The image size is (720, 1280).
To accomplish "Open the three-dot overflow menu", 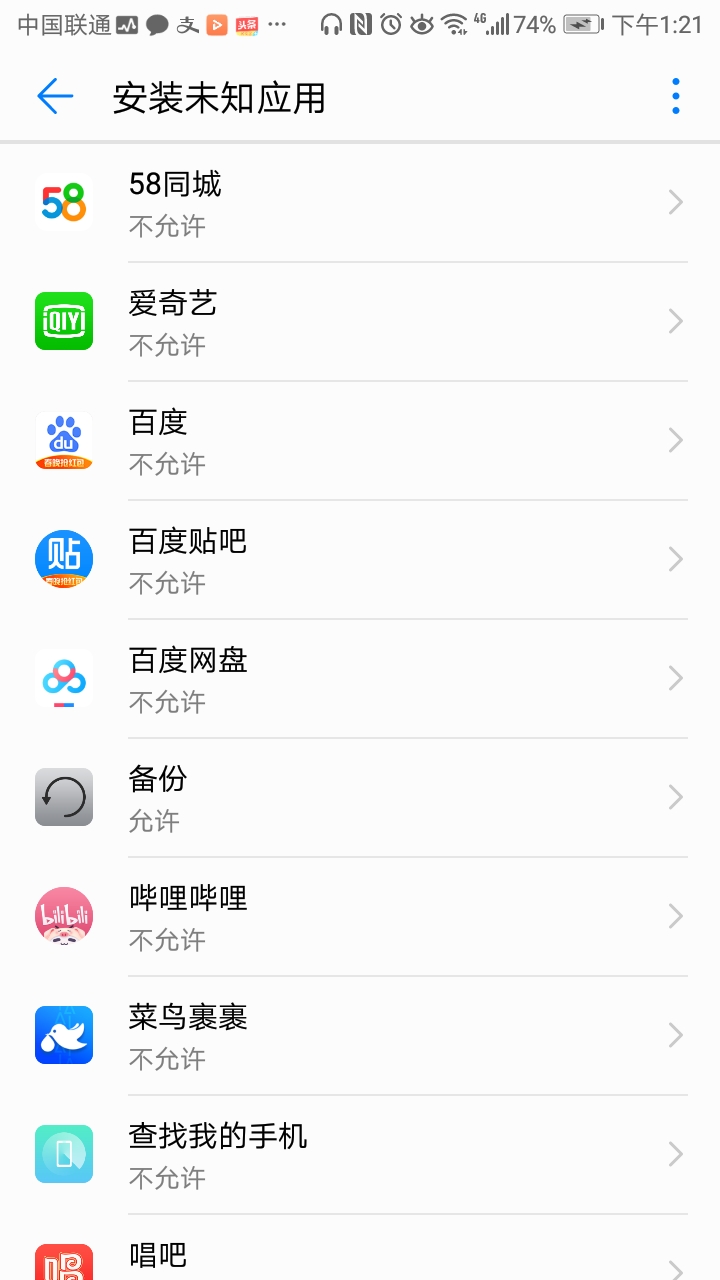I will [x=676, y=97].
